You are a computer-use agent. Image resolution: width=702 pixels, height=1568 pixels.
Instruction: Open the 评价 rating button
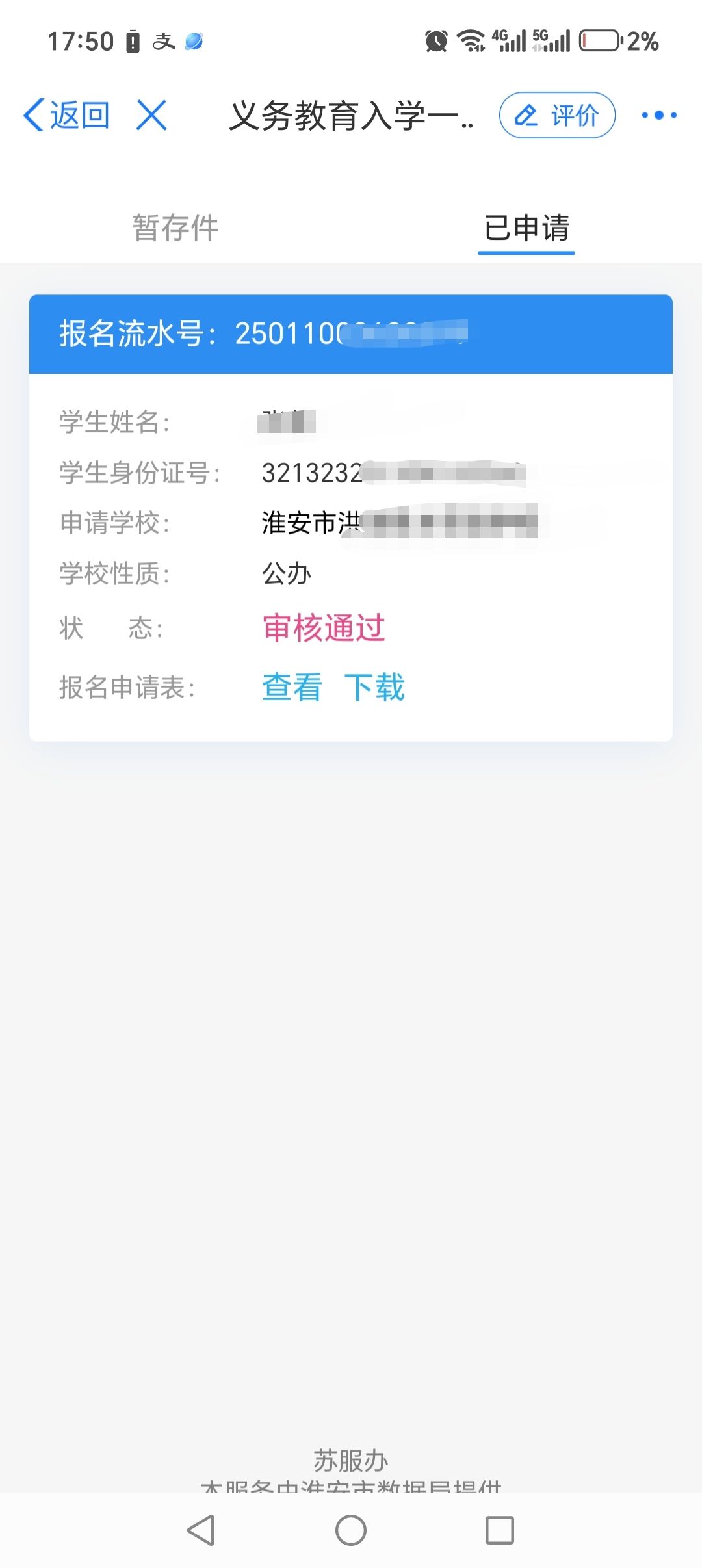[x=557, y=115]
